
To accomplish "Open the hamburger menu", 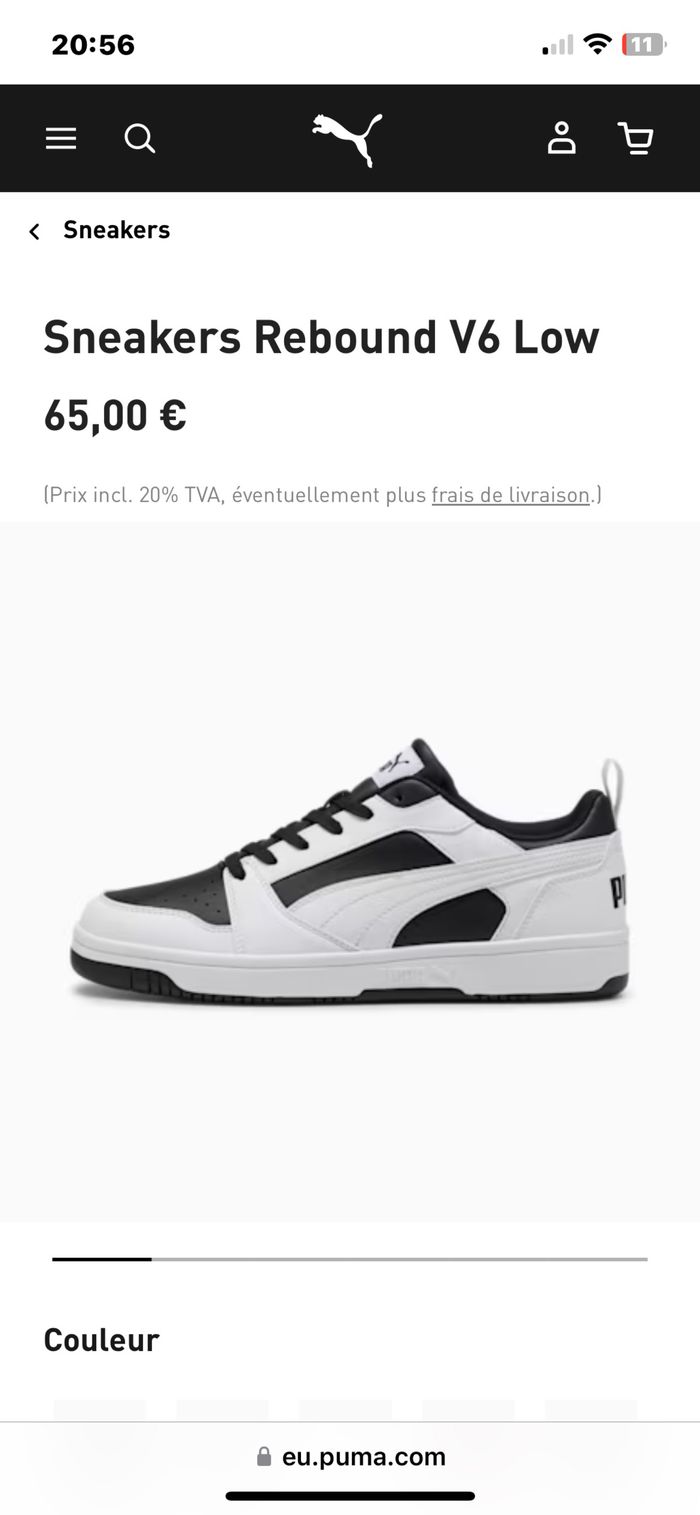I will pyautogui.click(x=61, y=138).
